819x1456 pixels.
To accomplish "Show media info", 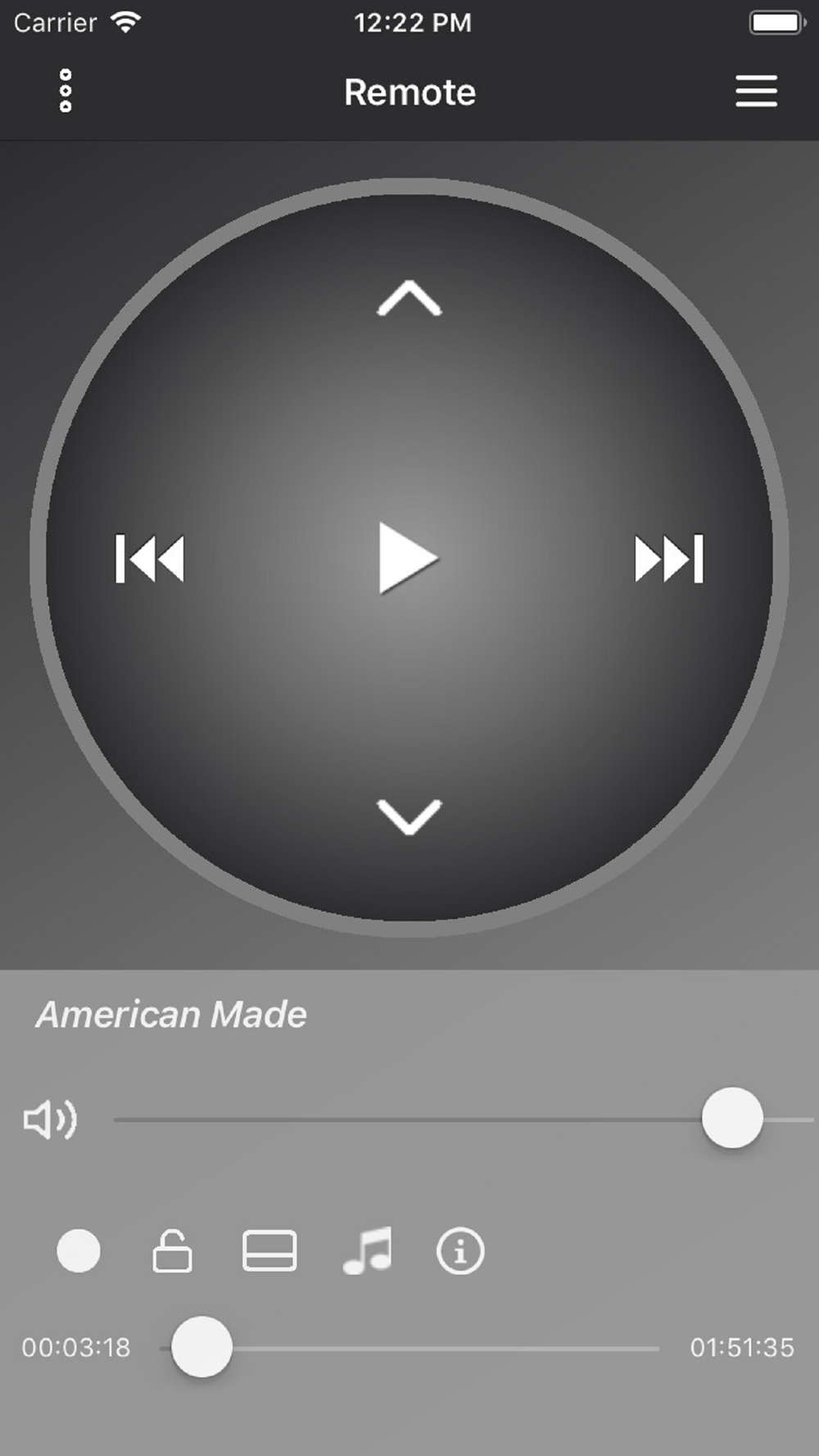I will point(460,1251).
